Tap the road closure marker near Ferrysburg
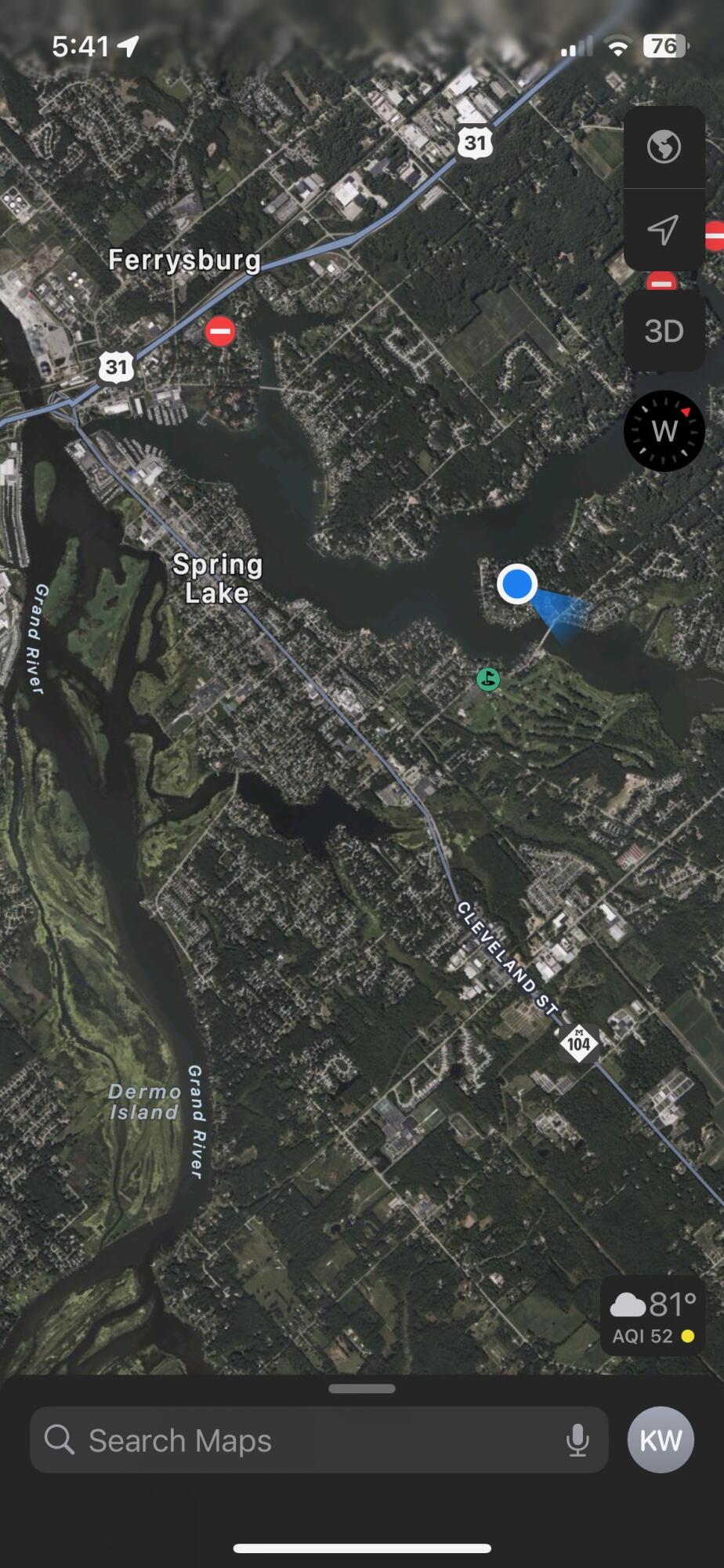Image resolution: width=724 pixels, height=1568 pixels. point(220,332)
